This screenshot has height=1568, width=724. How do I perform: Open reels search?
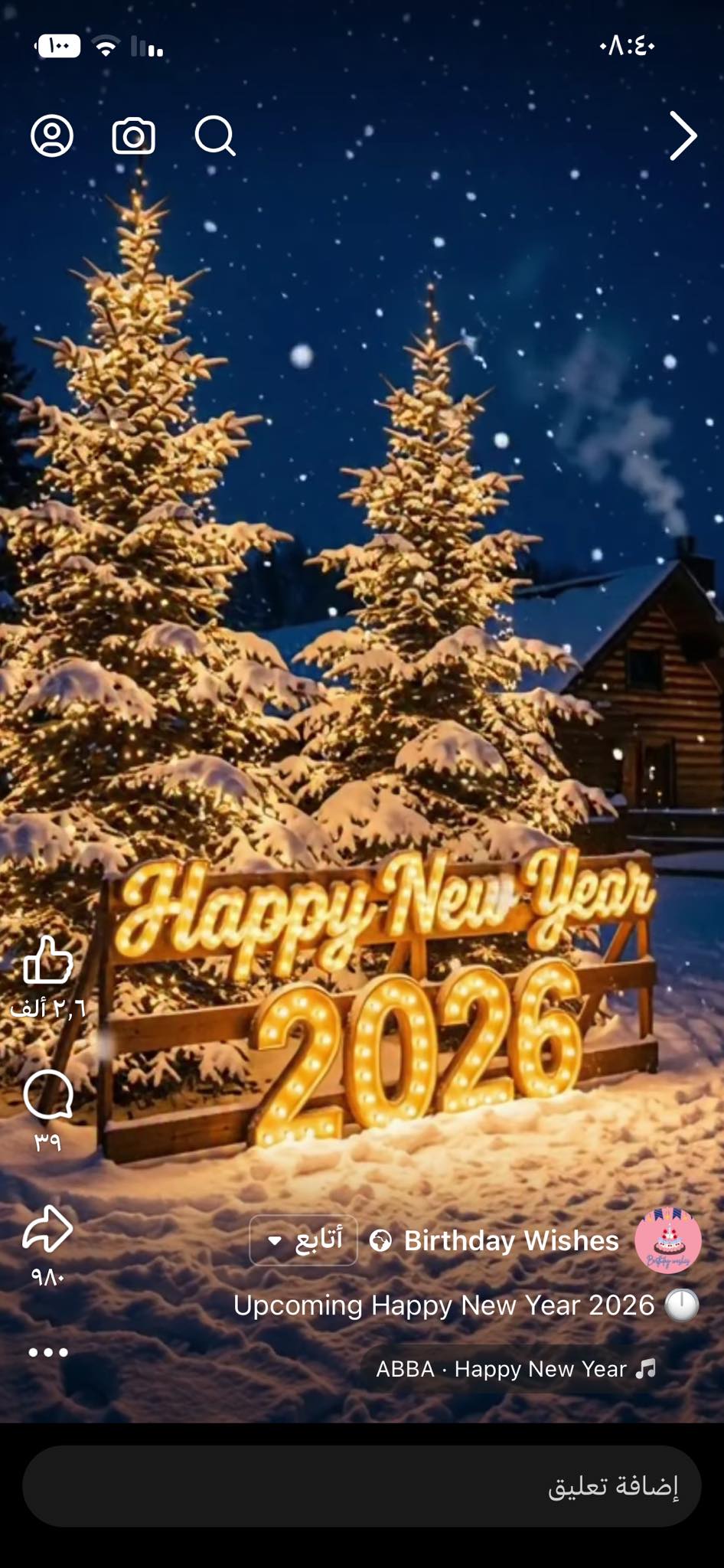(215, 136)
